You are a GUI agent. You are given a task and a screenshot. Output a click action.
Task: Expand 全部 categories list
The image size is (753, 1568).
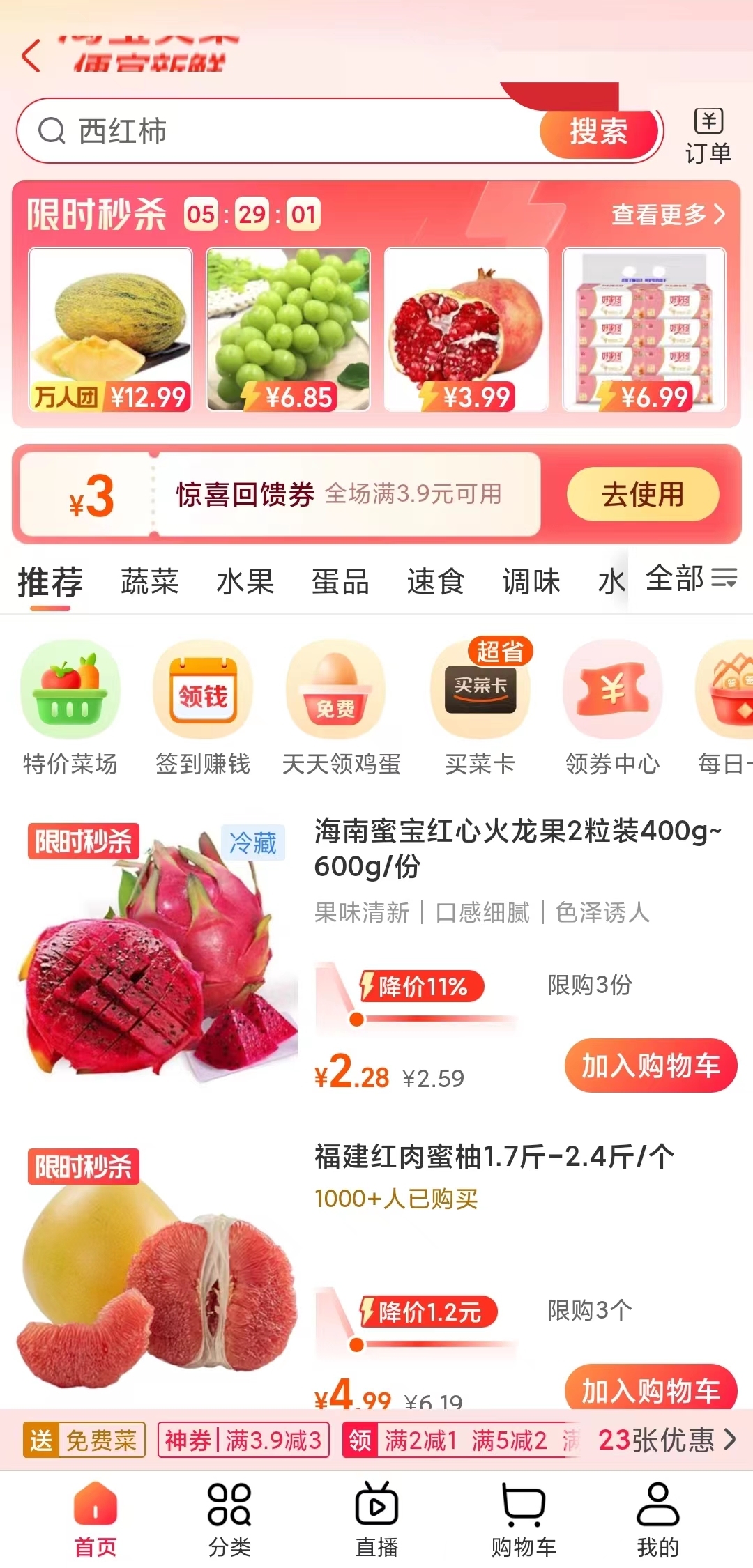(x=690, y=578)
